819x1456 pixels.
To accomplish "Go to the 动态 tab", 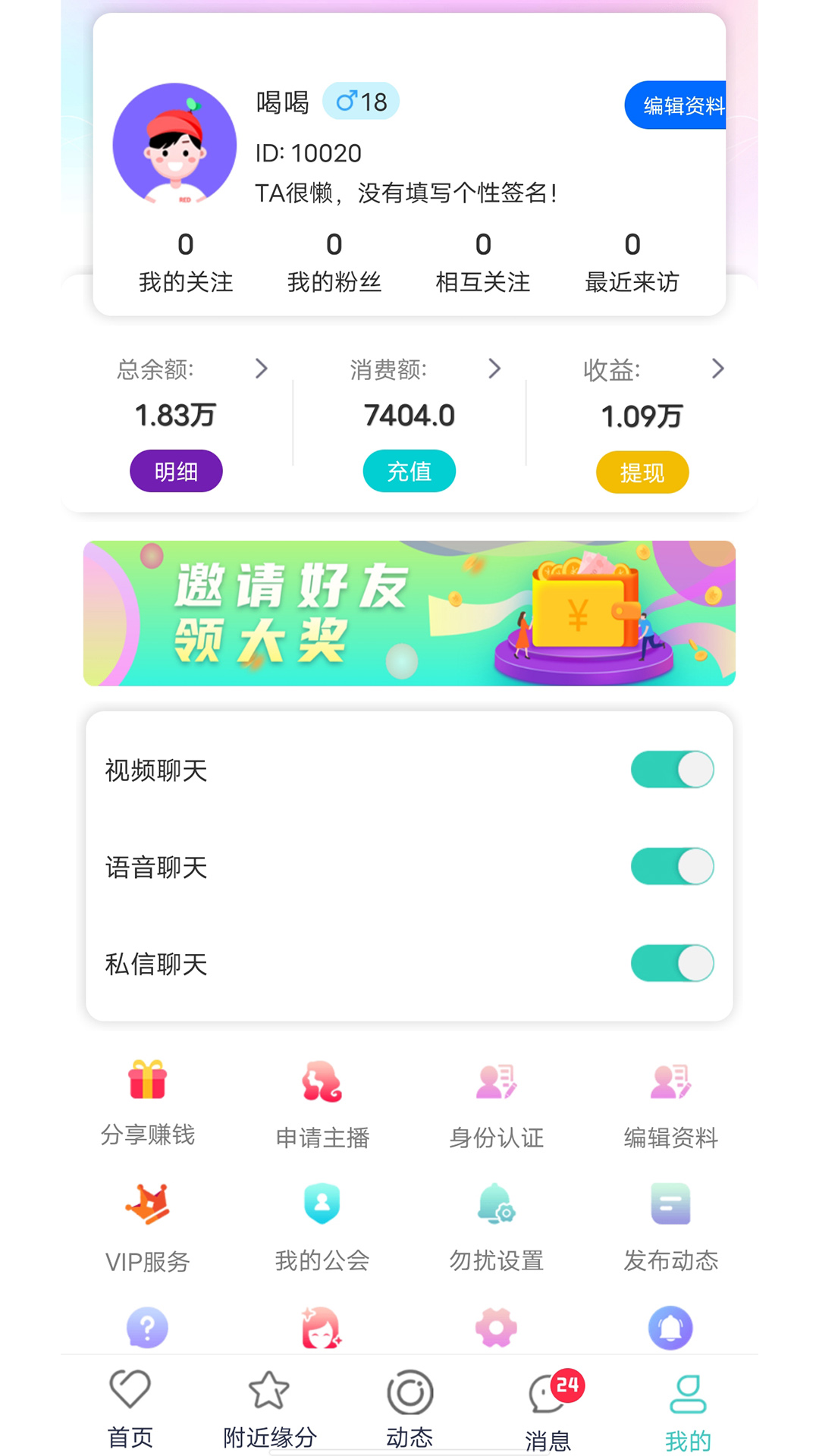I will (x=409, y=1407).
